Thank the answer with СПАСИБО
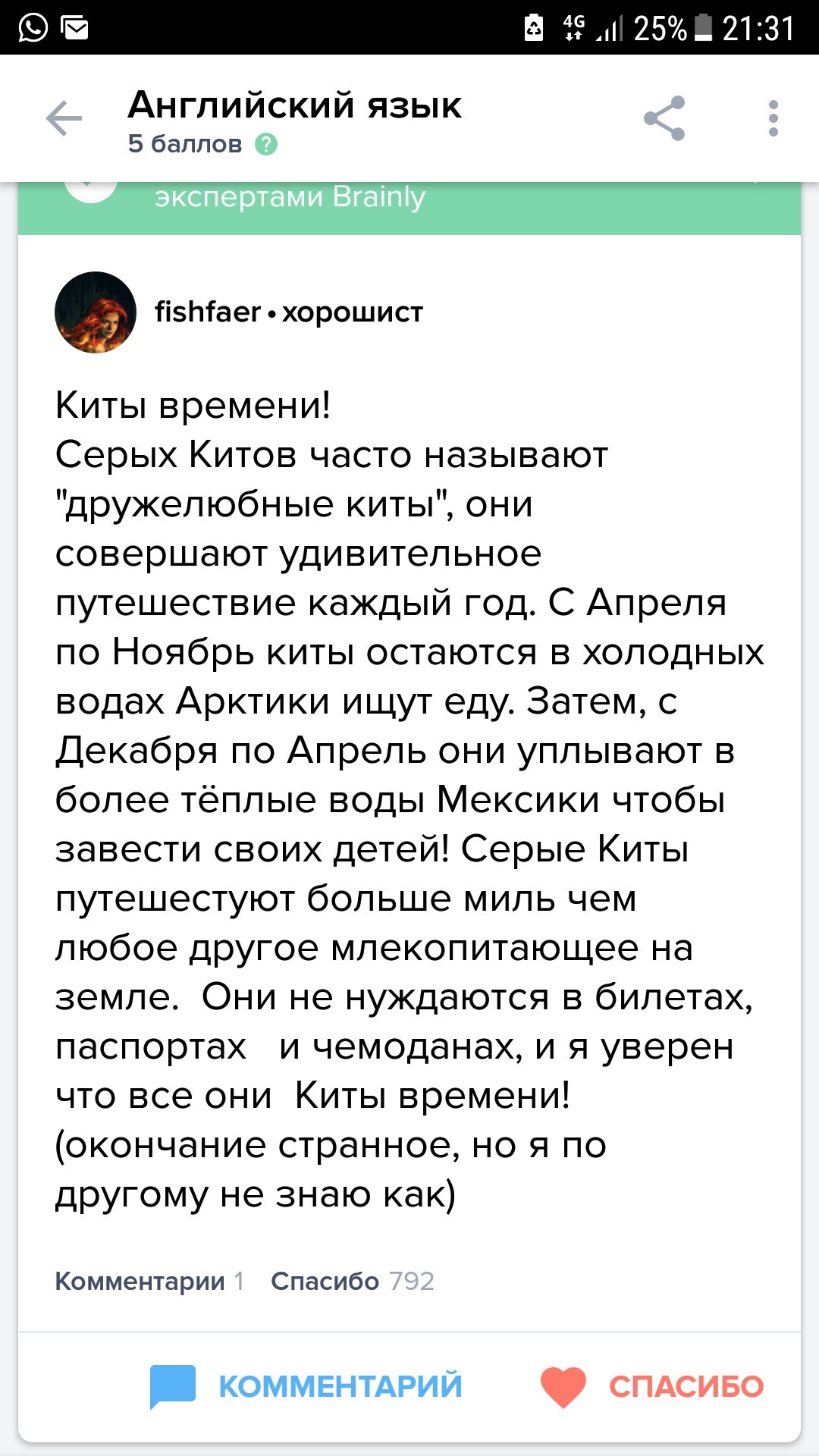 [652, 1386]
